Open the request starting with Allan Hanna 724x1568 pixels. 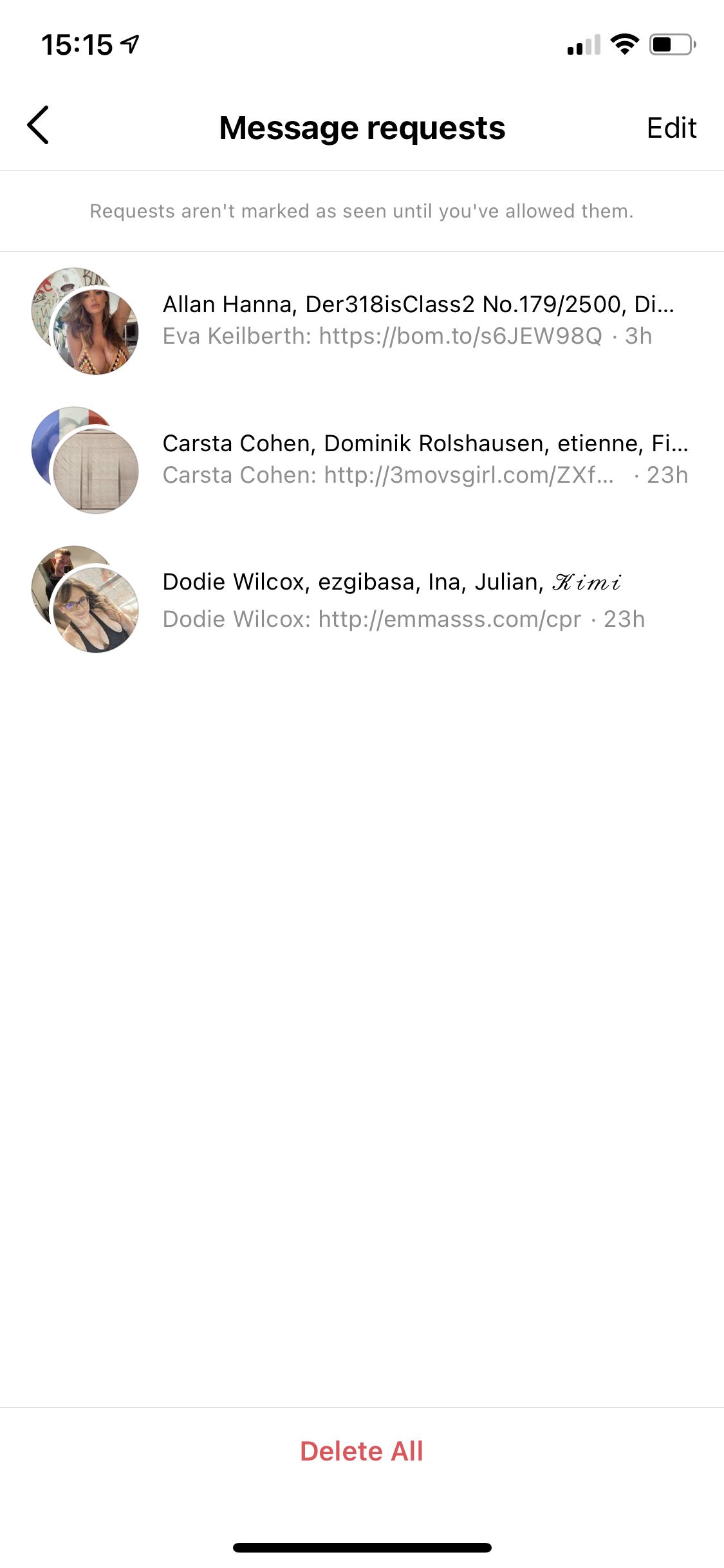coord(418,320)
